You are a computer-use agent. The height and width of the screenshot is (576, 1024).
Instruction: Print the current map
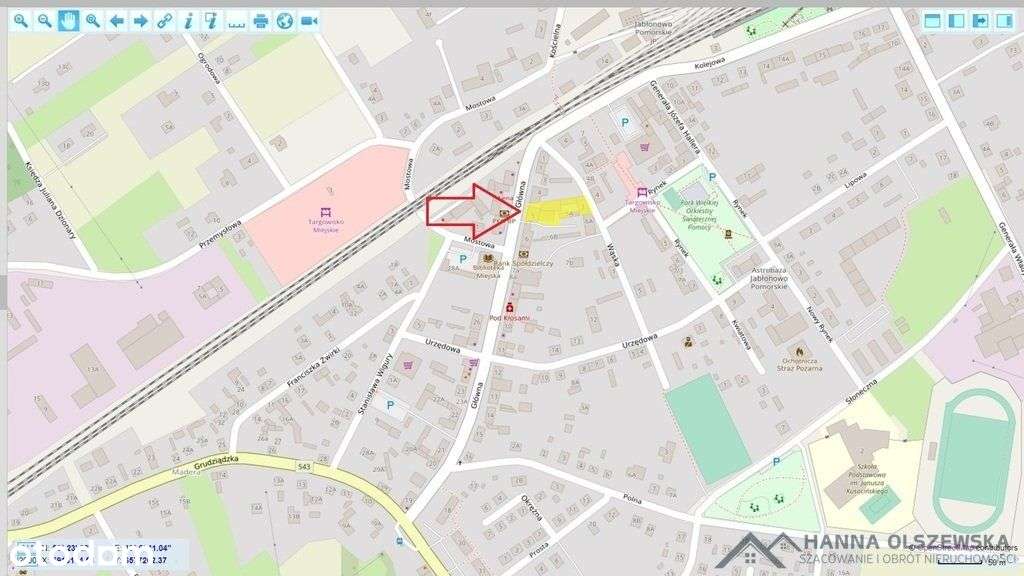pos(261,20)
